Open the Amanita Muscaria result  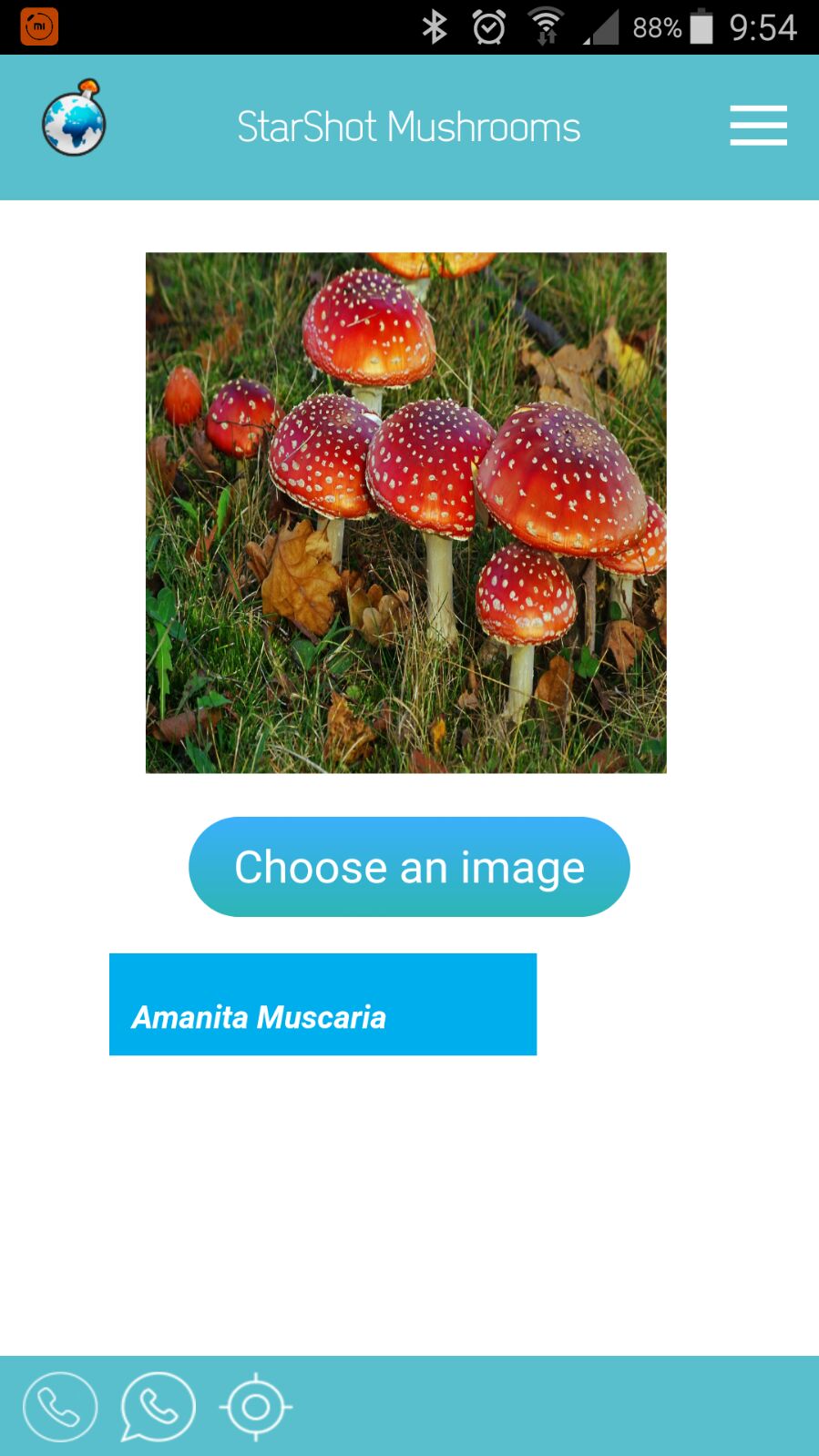(322, 1004)
